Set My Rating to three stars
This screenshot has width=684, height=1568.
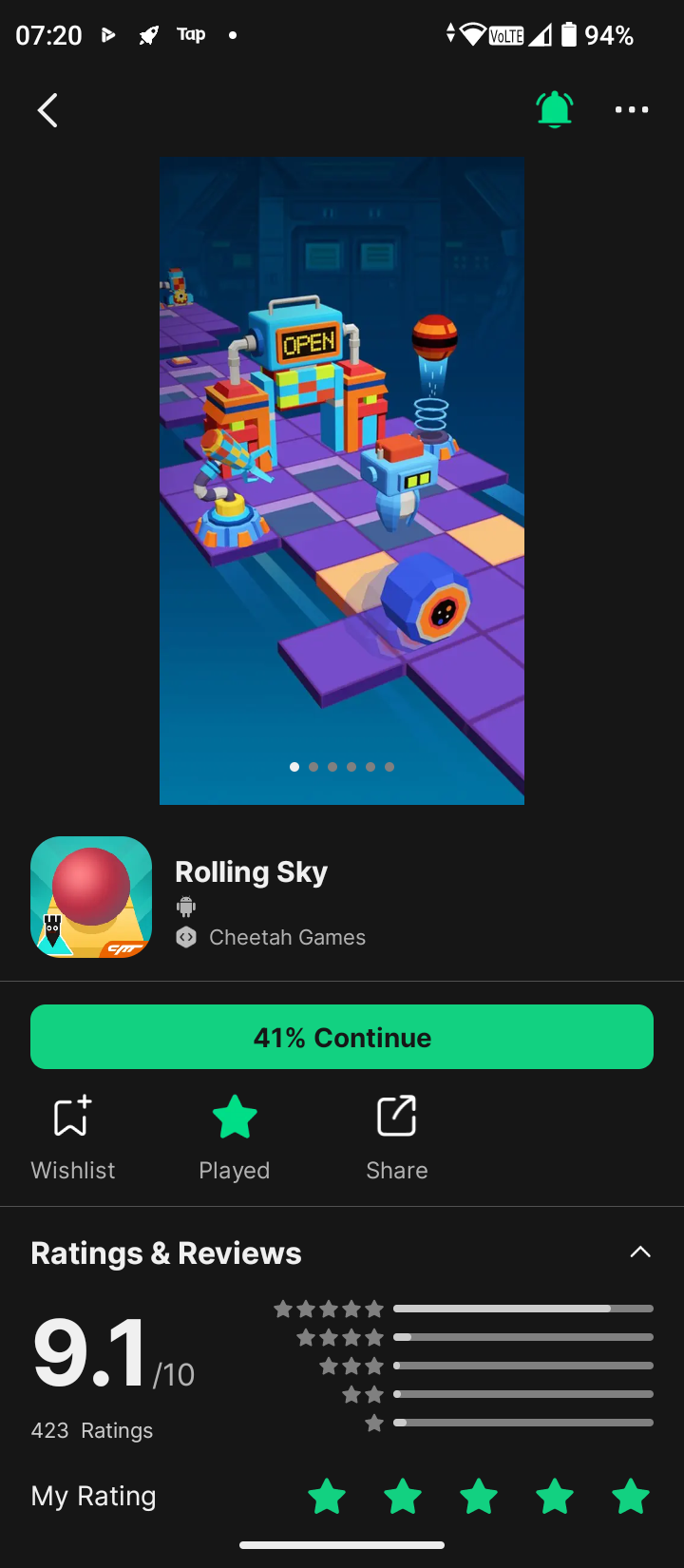click(x=479, y=1496)
